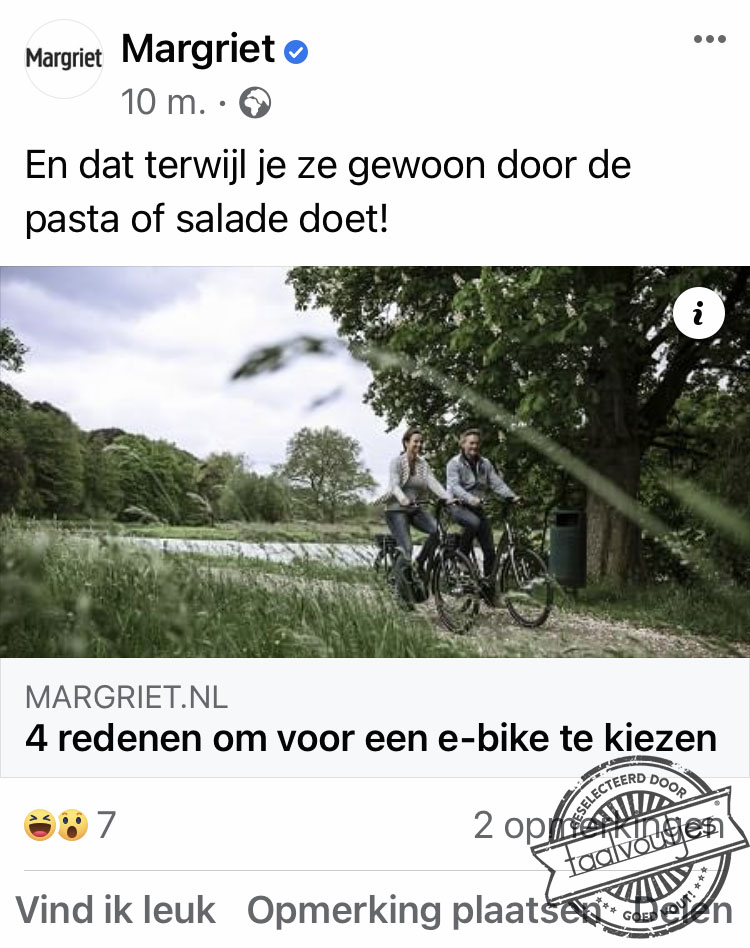Click the Margriet page name
Image resolution: width=750 pixels, height=948 pixels.
pos(199,49)
